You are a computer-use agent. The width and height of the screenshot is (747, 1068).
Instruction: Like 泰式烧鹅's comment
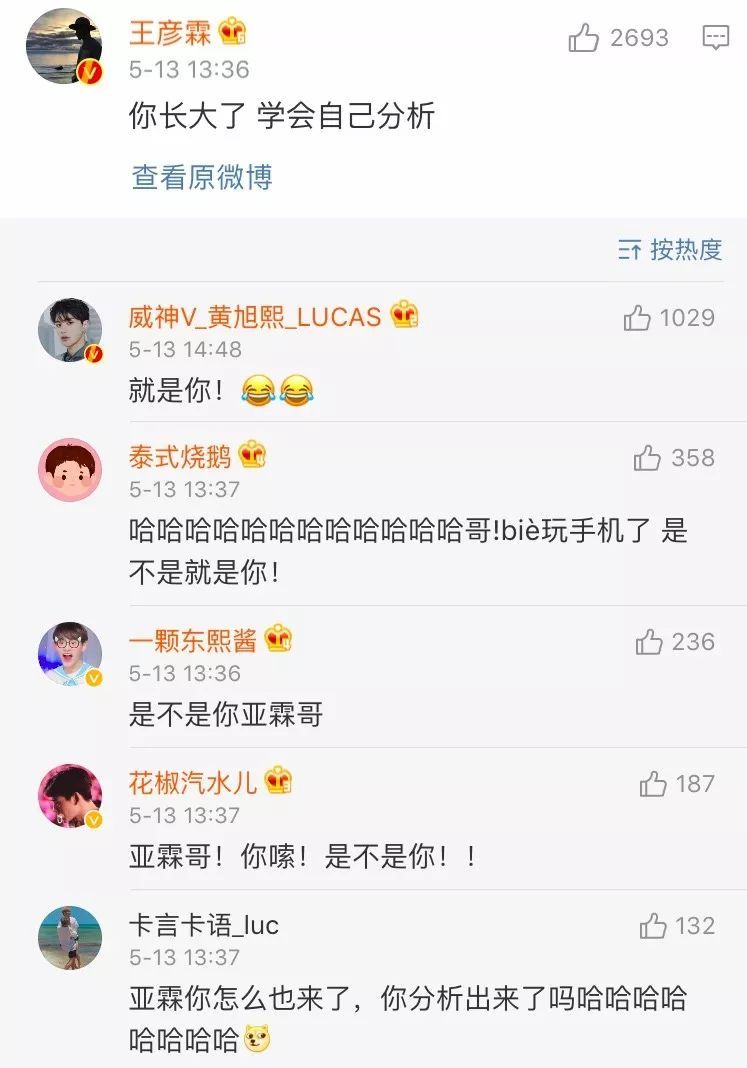[x=648, y=459]
